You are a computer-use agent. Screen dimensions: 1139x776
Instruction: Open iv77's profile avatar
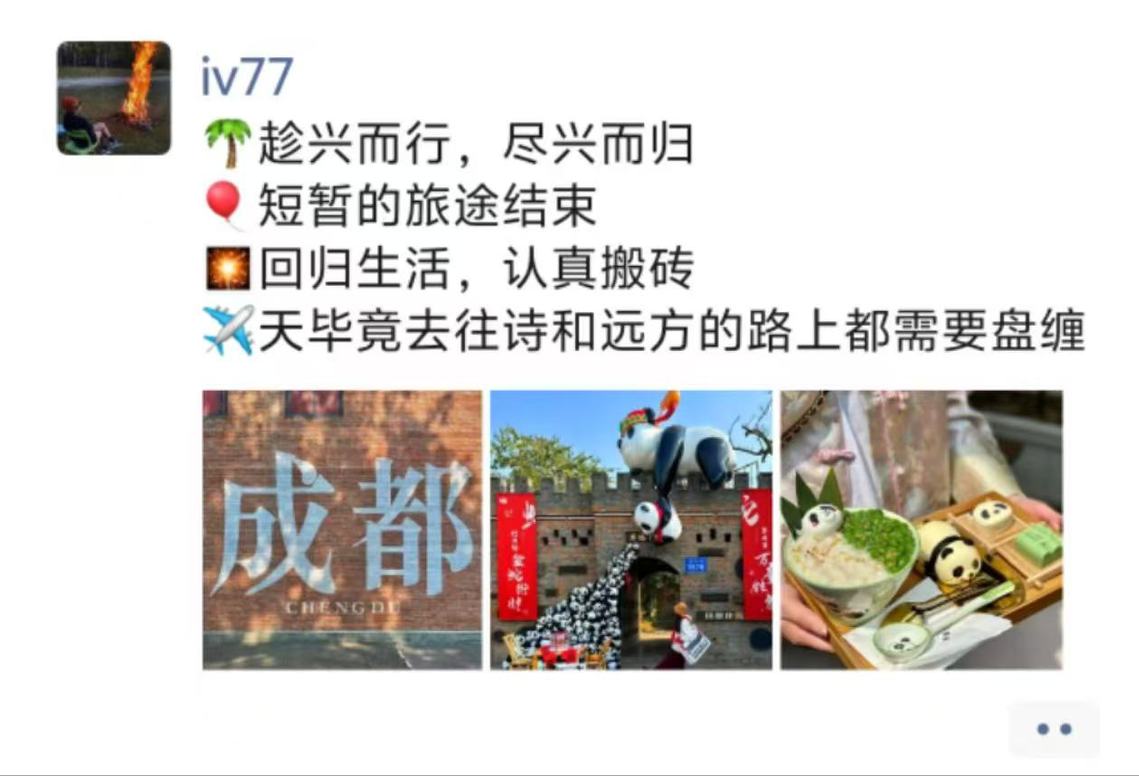tap(113, 98)
